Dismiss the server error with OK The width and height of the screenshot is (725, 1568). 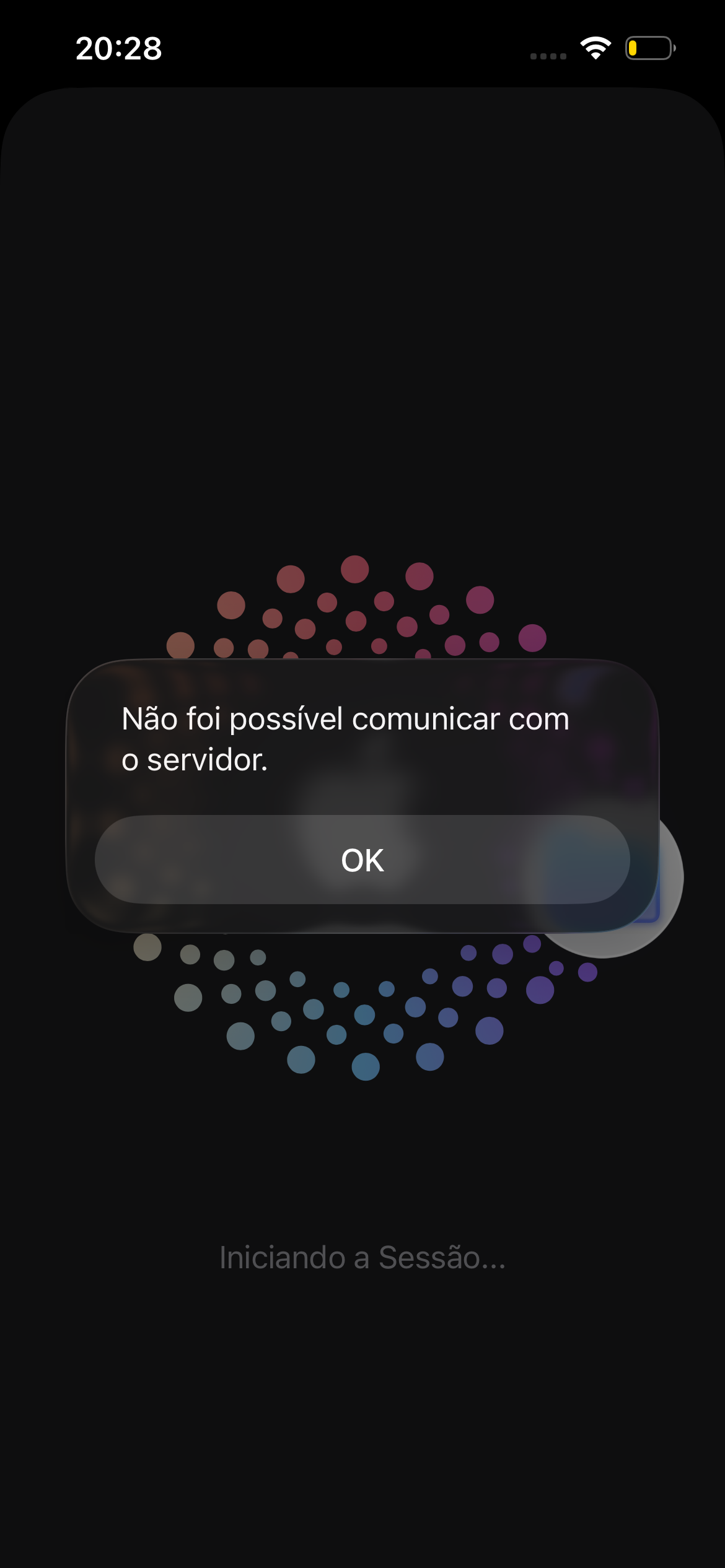pos(362,860)
